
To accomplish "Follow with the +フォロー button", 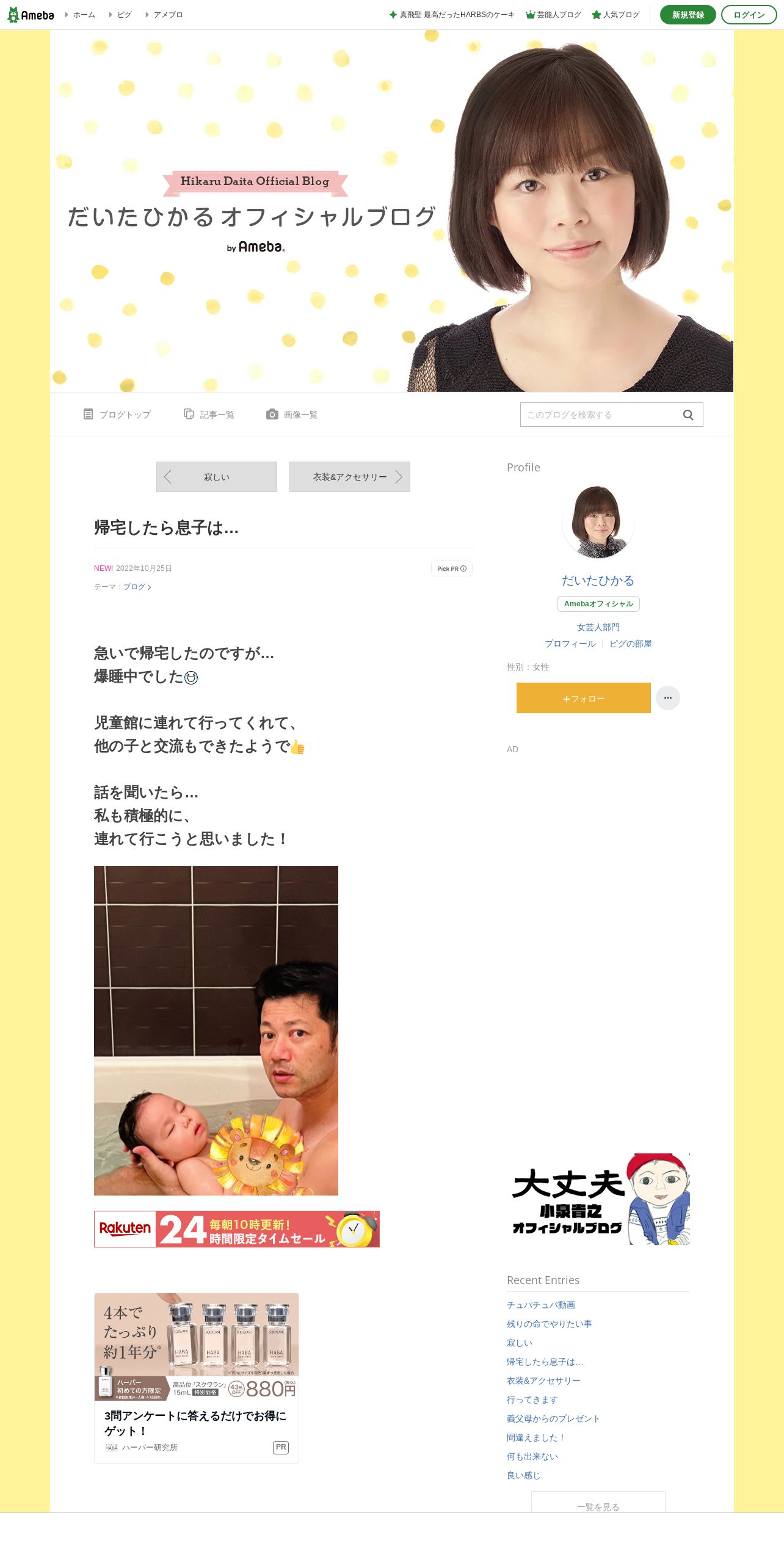I will (x=584, y=698).
